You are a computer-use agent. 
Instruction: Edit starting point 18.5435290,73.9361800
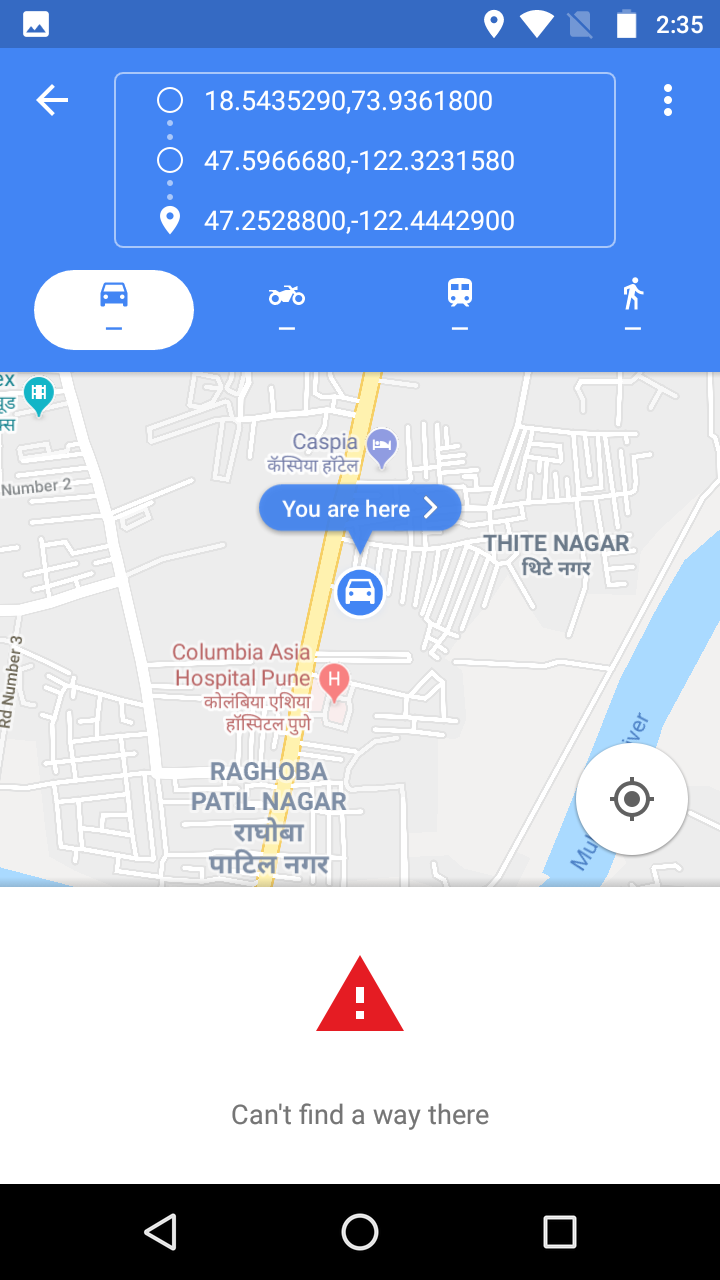[348, 101]
